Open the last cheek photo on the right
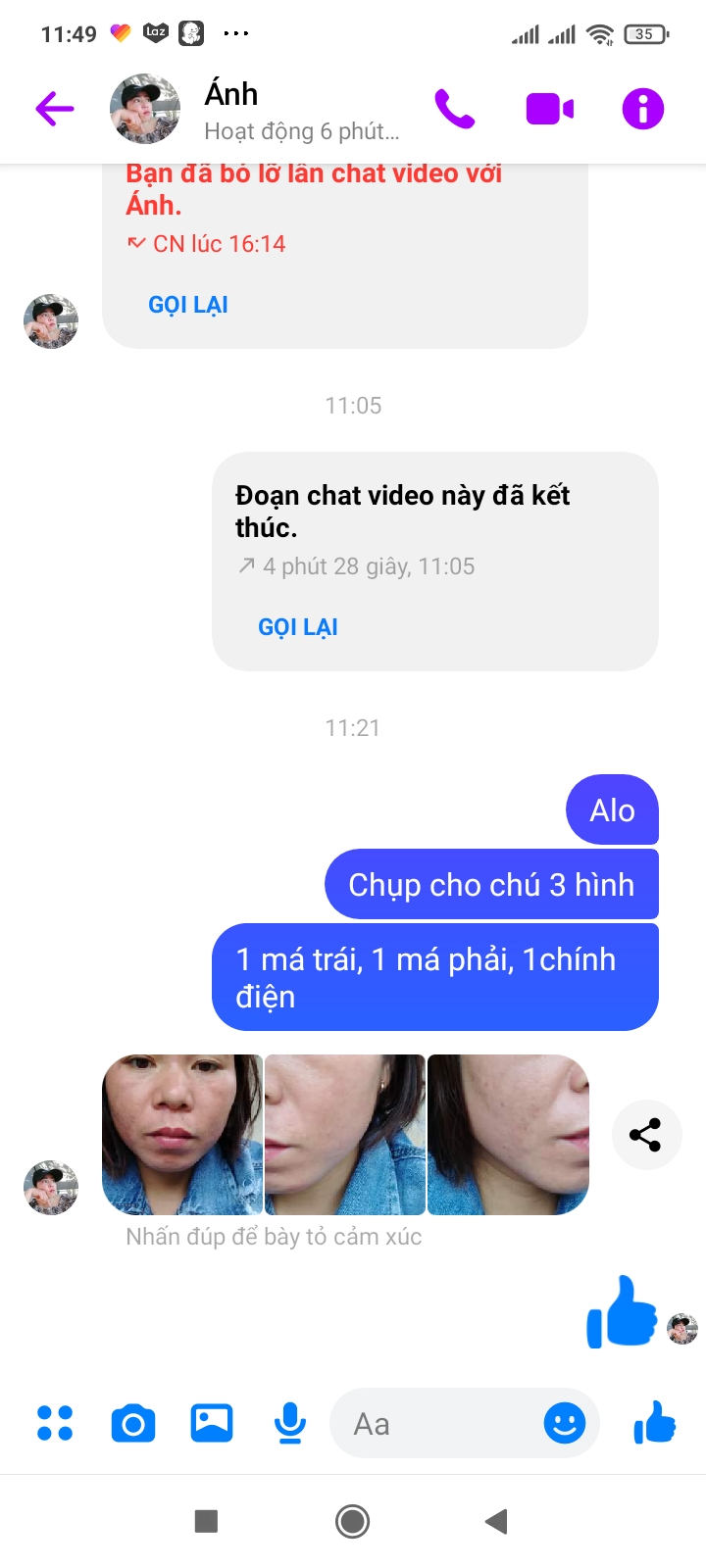The height and width of the screenshot is (1568, 706). coord(508,1135)
